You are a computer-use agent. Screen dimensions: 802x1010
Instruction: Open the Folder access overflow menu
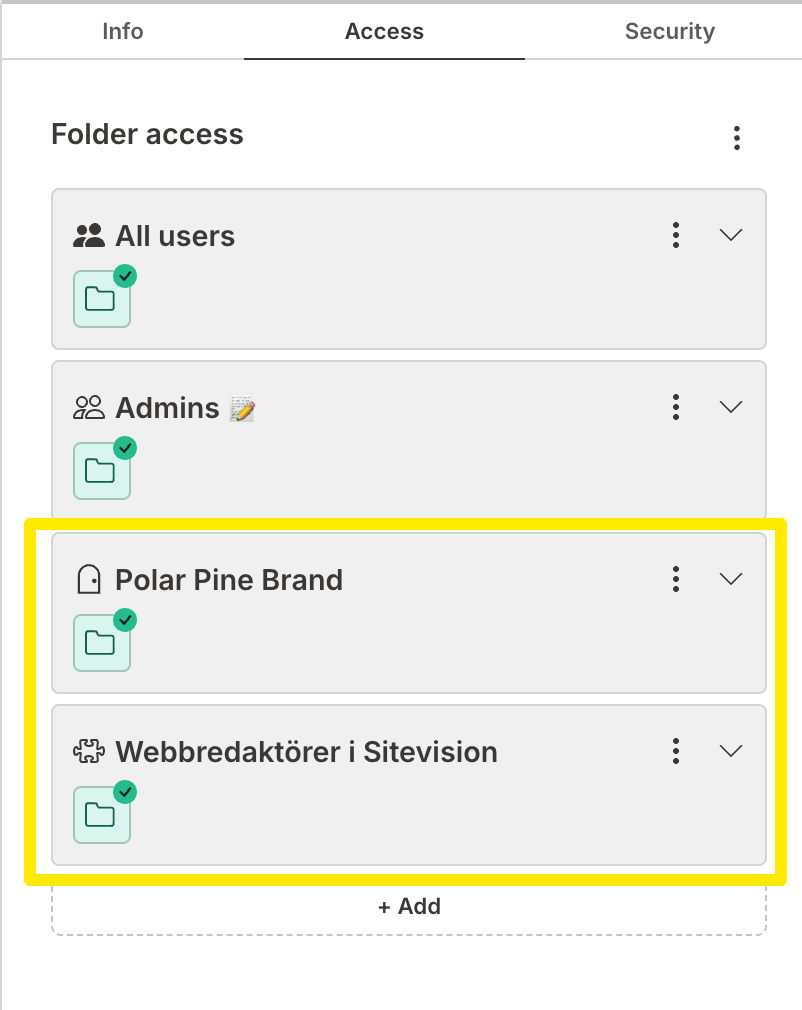(737, 138)
